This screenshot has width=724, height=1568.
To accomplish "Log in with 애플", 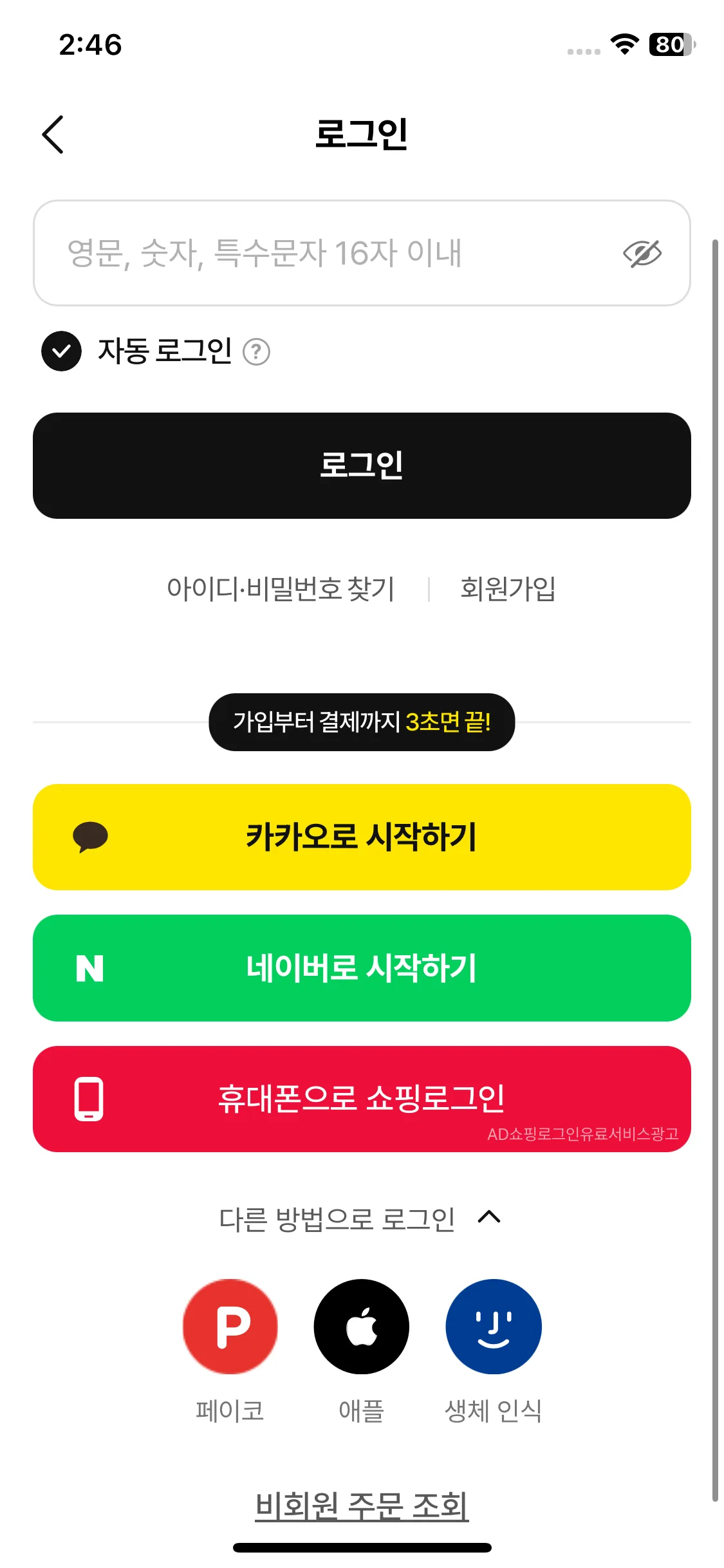I will [x=362, y=1327].
